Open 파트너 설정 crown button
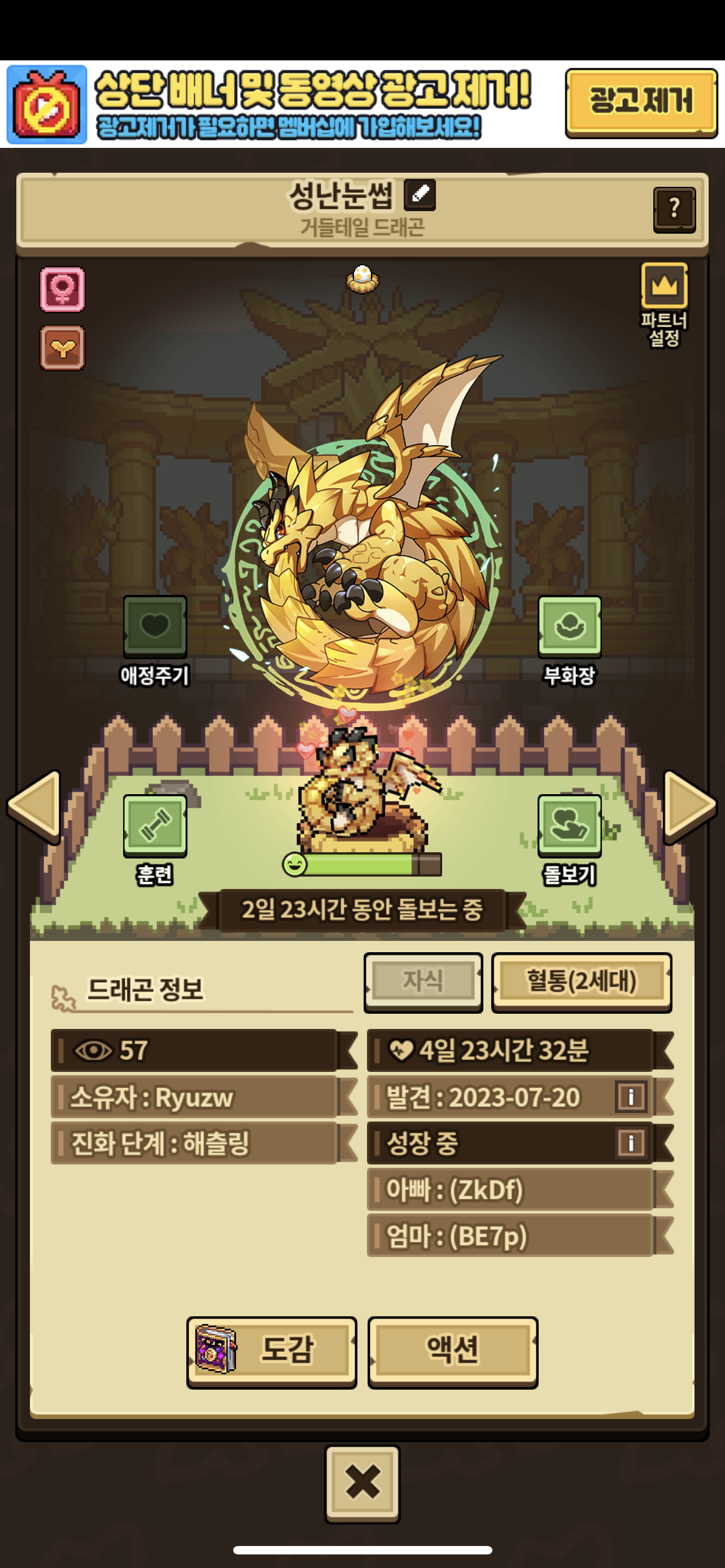 click(x=663, y=286)
